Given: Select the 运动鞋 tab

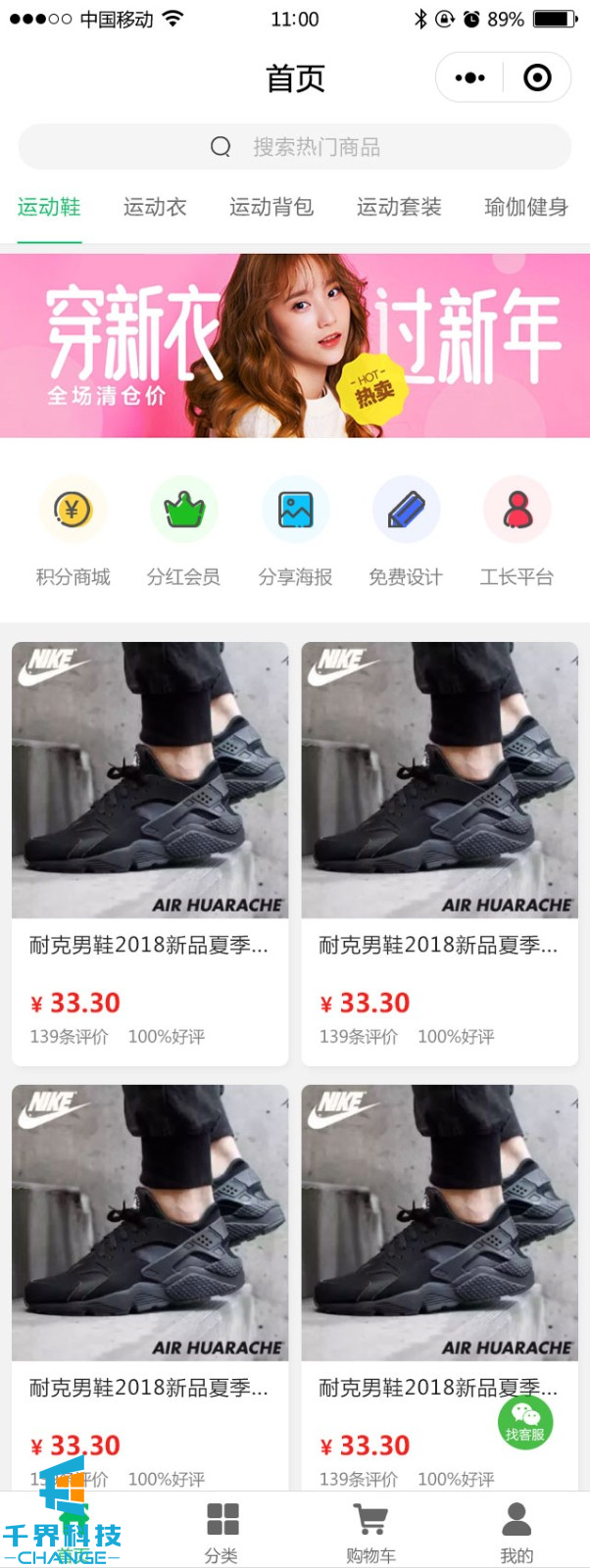Looking at the screenshot, I should [49, 207].
